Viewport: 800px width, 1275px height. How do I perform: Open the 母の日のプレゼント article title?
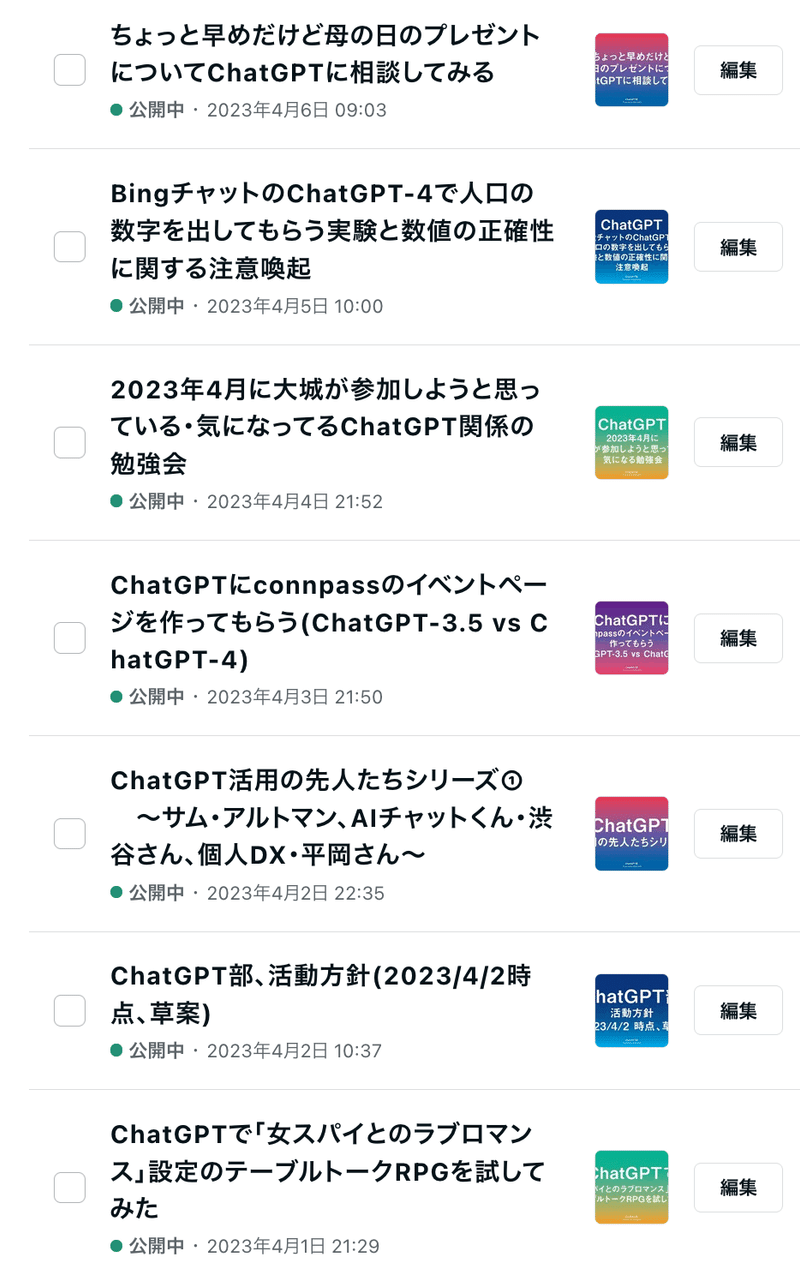[x=327, y=52]
